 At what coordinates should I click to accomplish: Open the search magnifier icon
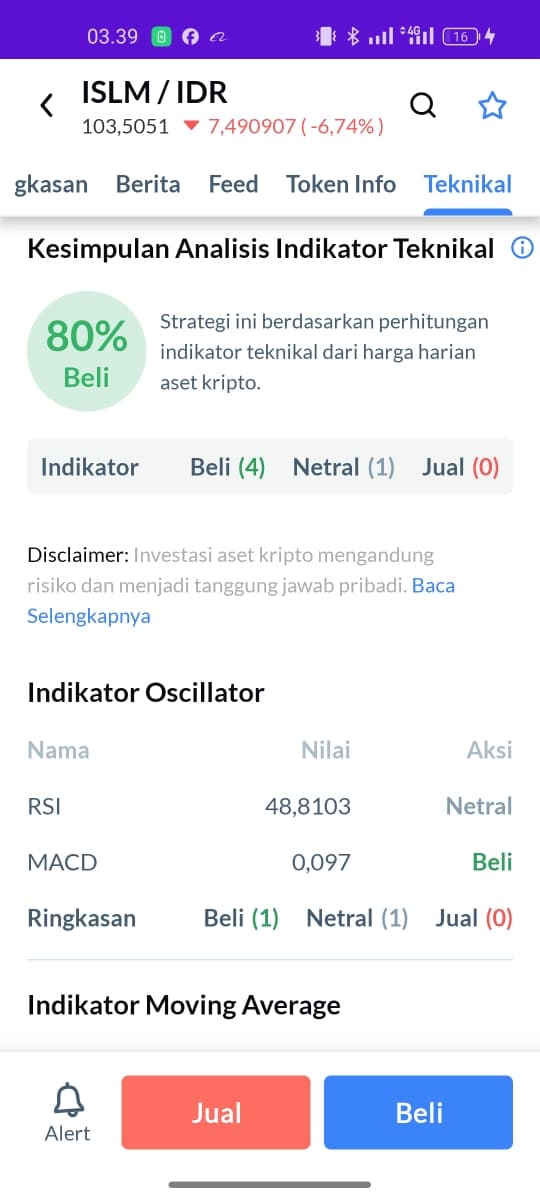424,105
